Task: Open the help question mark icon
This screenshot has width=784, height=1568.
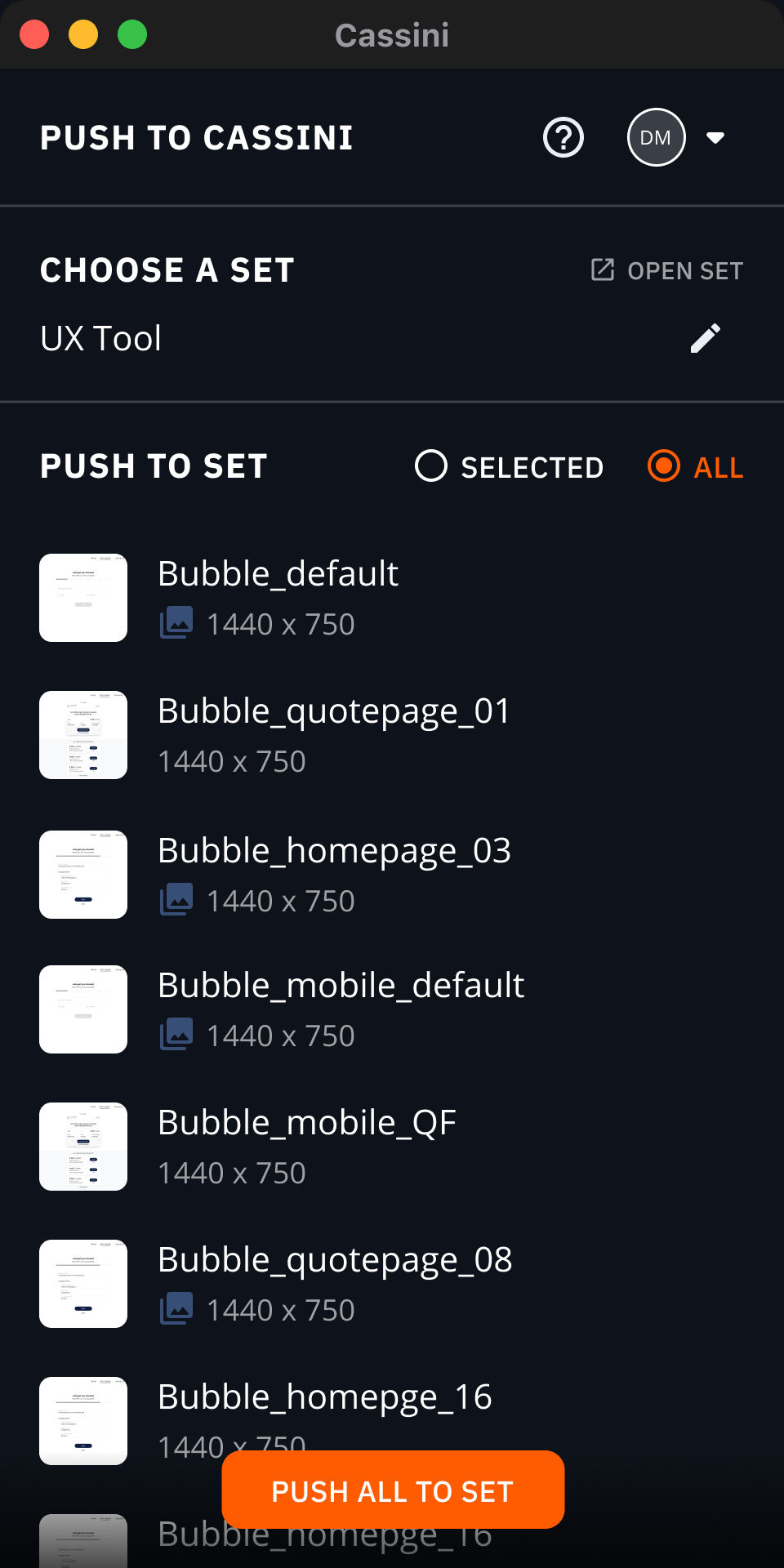Action: pyautogui.click(x=563, y=137)
